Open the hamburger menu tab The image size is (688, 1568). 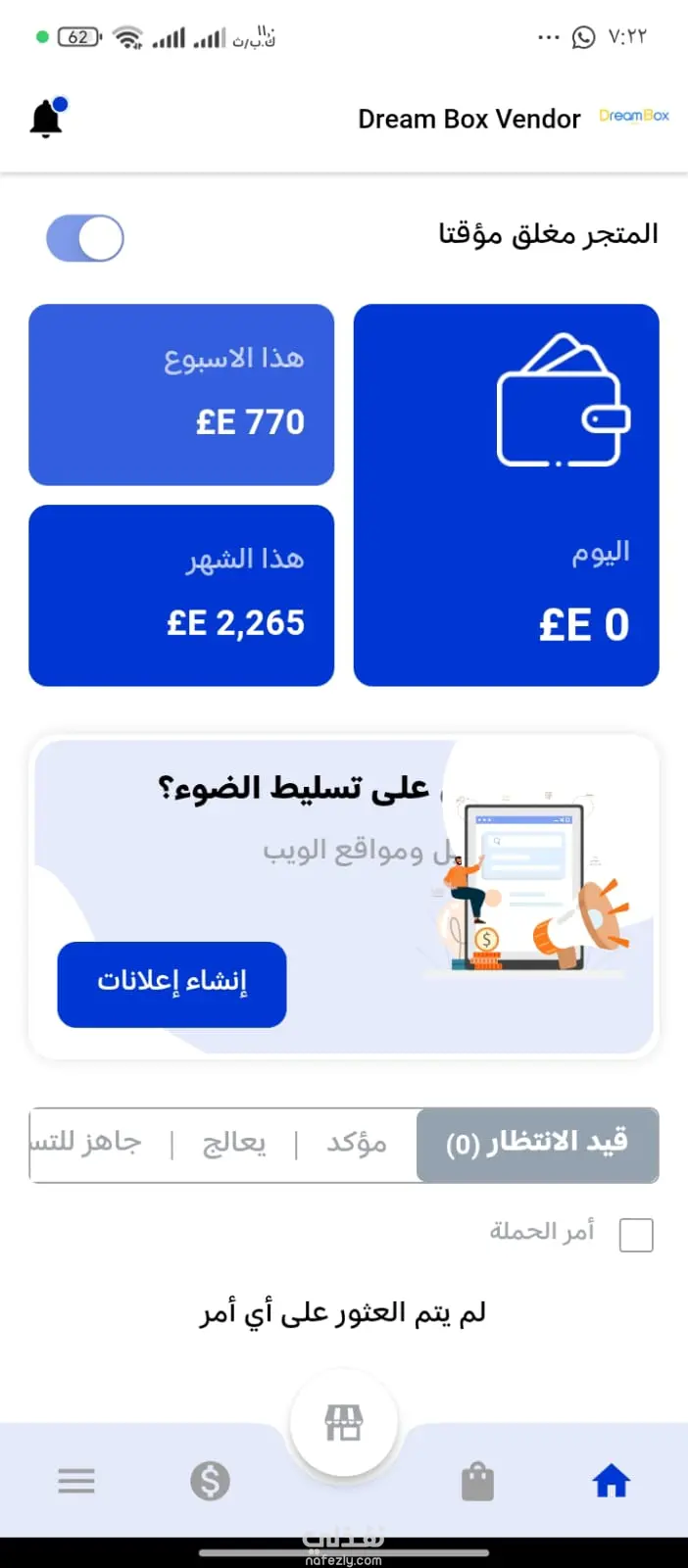click(76, 1481)
